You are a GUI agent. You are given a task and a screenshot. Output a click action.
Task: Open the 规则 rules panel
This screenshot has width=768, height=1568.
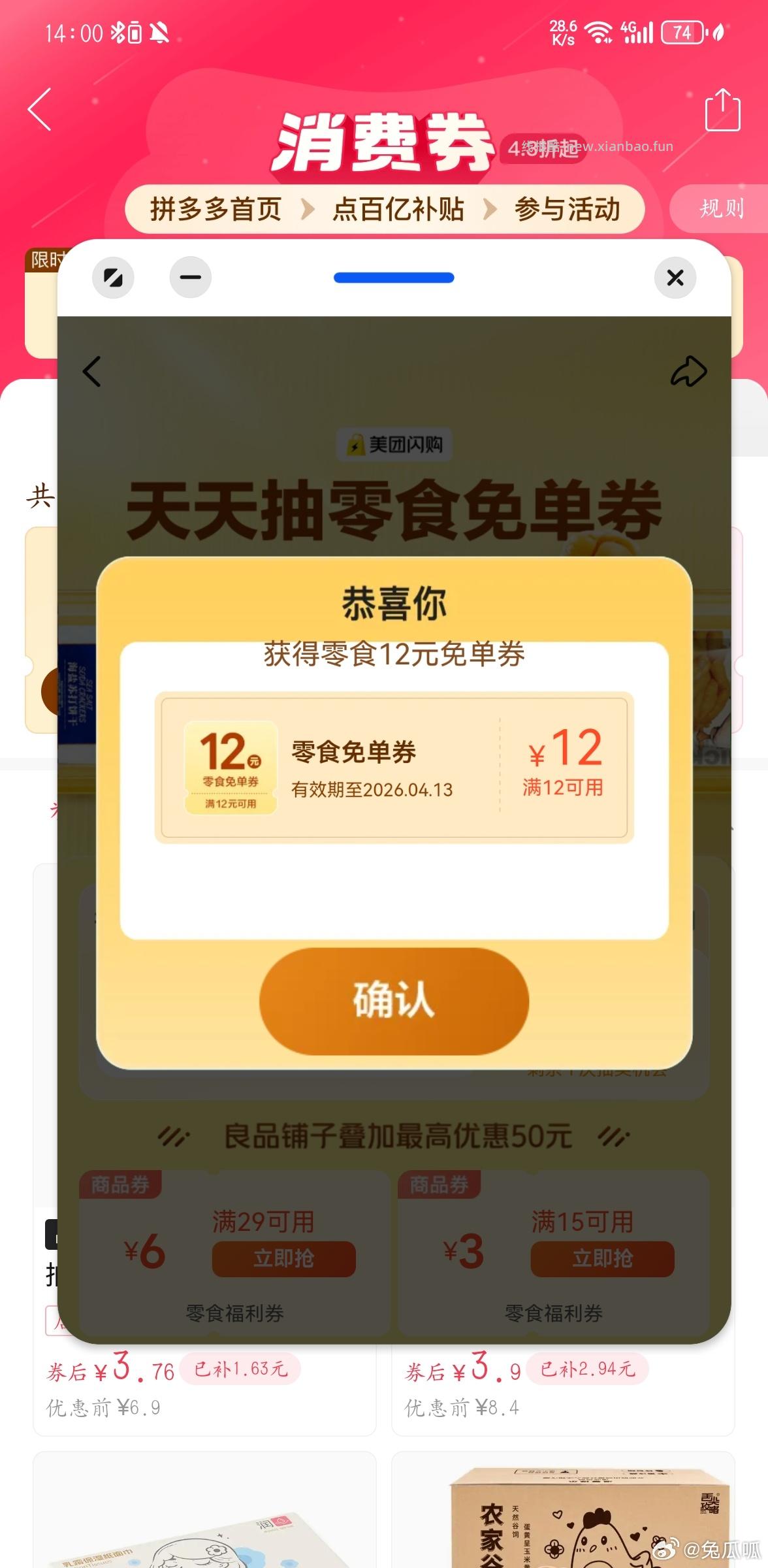coord(720,209)
